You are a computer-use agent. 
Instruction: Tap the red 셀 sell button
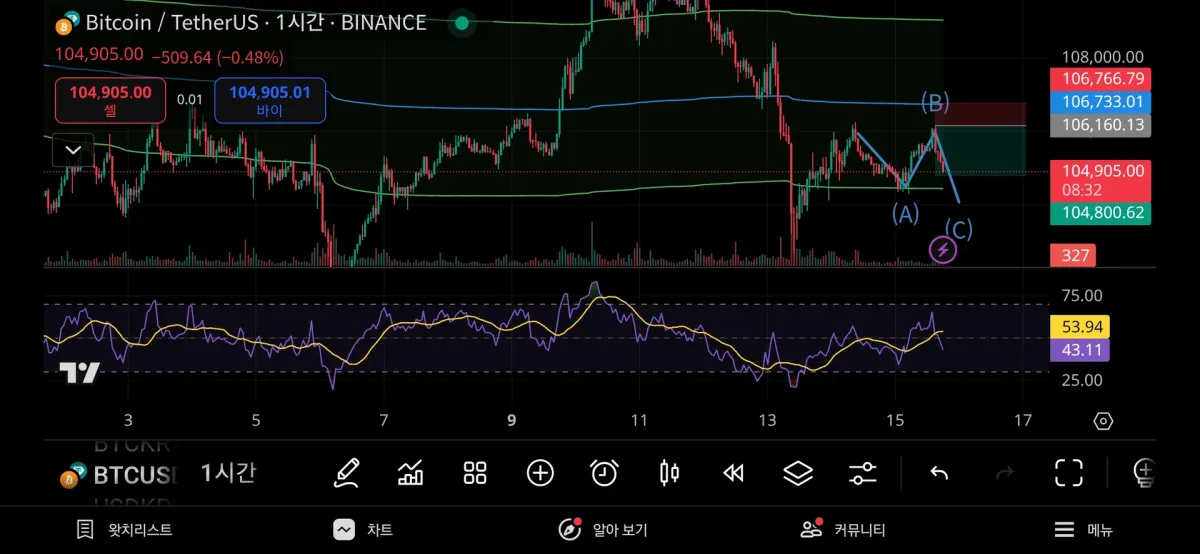[110, 100]
